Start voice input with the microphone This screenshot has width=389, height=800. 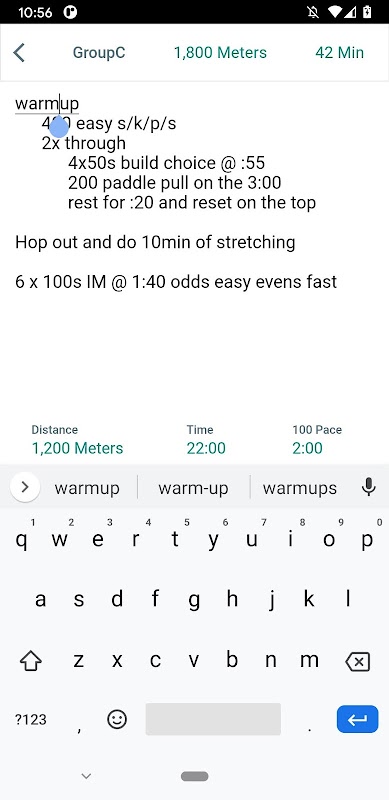tap(368, 487)
